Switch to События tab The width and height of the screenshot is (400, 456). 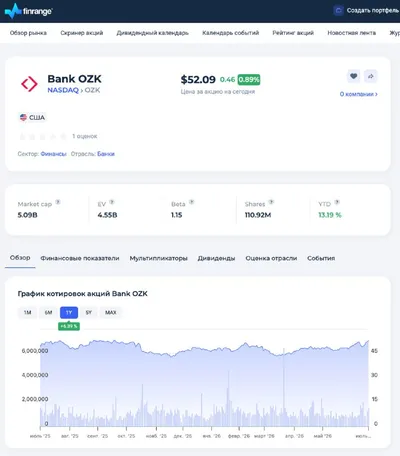(x=321, y=258)
